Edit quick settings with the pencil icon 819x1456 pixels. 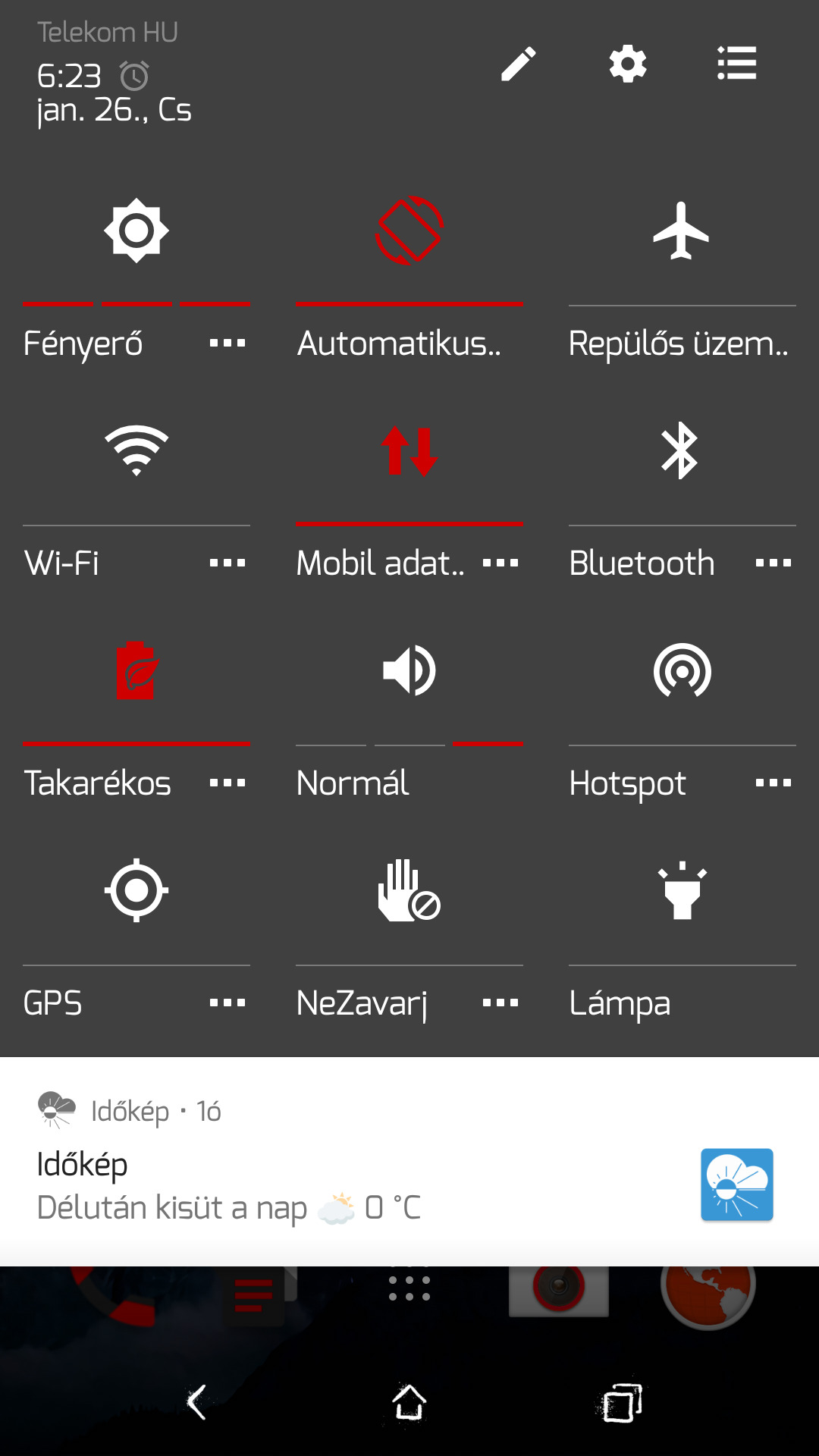[519, 64]
